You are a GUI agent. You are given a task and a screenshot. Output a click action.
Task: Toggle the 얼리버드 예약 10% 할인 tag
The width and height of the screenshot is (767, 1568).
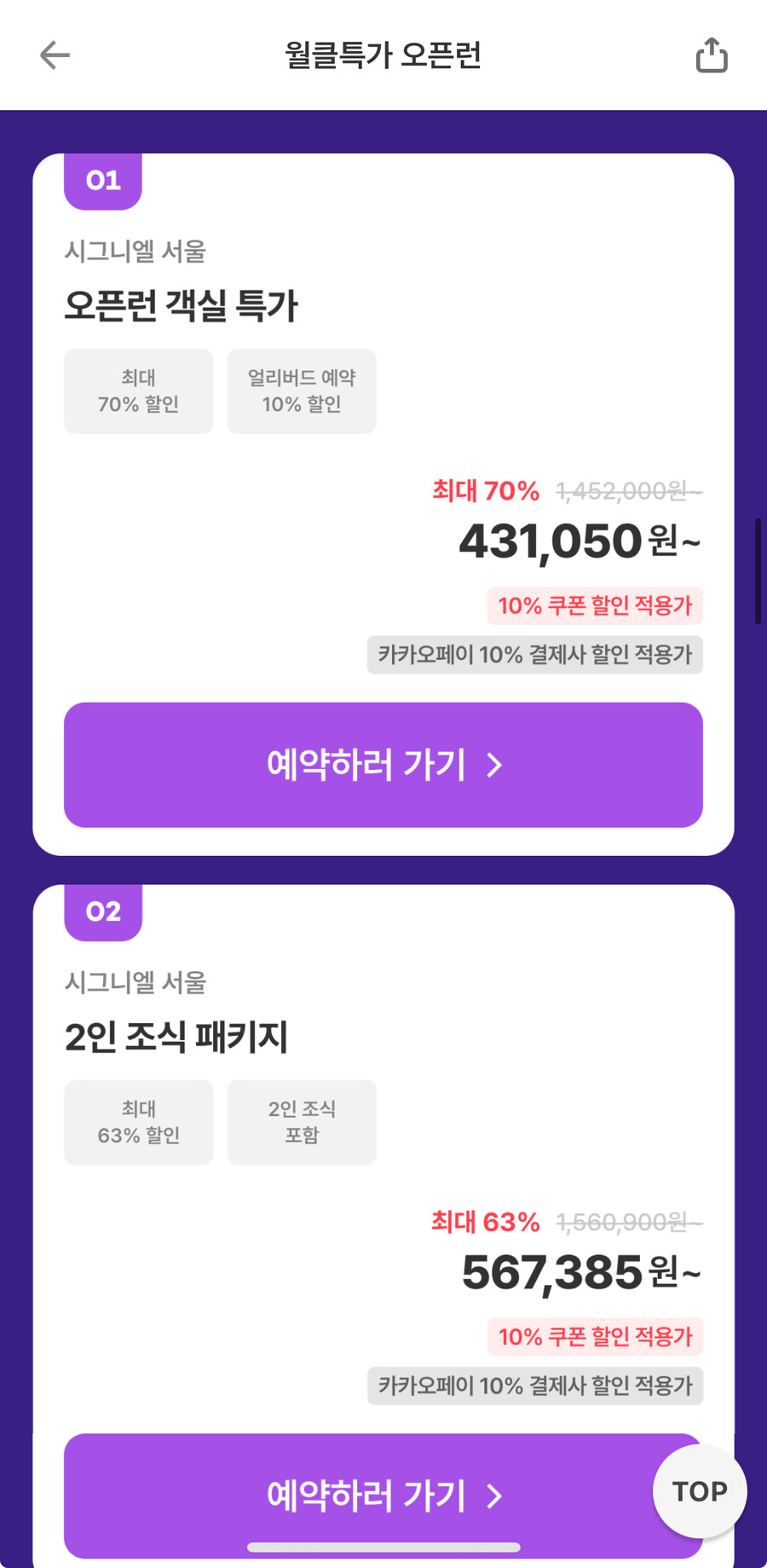coord(302,391)
